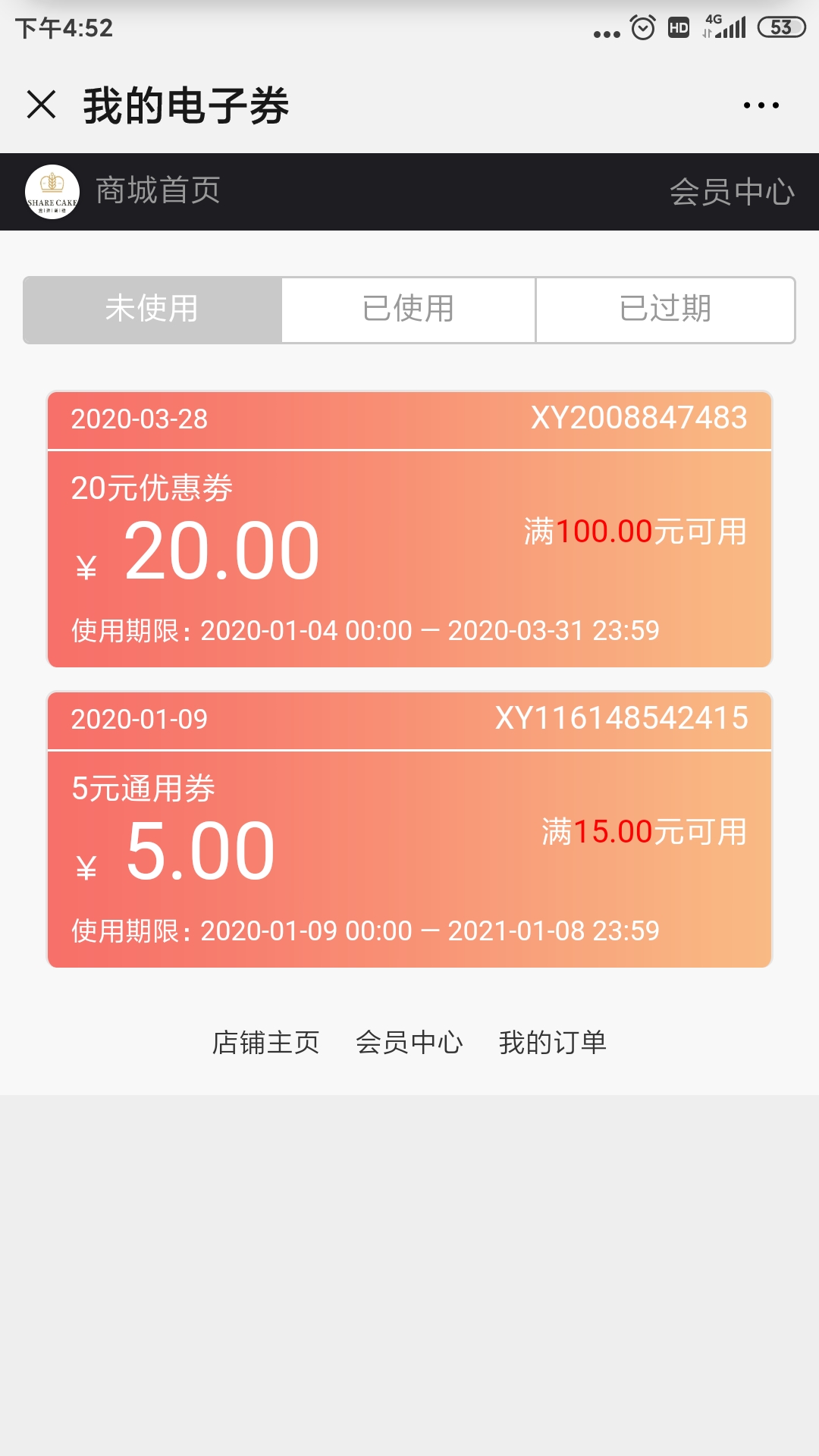Close the 我的电子券 page

42,105
